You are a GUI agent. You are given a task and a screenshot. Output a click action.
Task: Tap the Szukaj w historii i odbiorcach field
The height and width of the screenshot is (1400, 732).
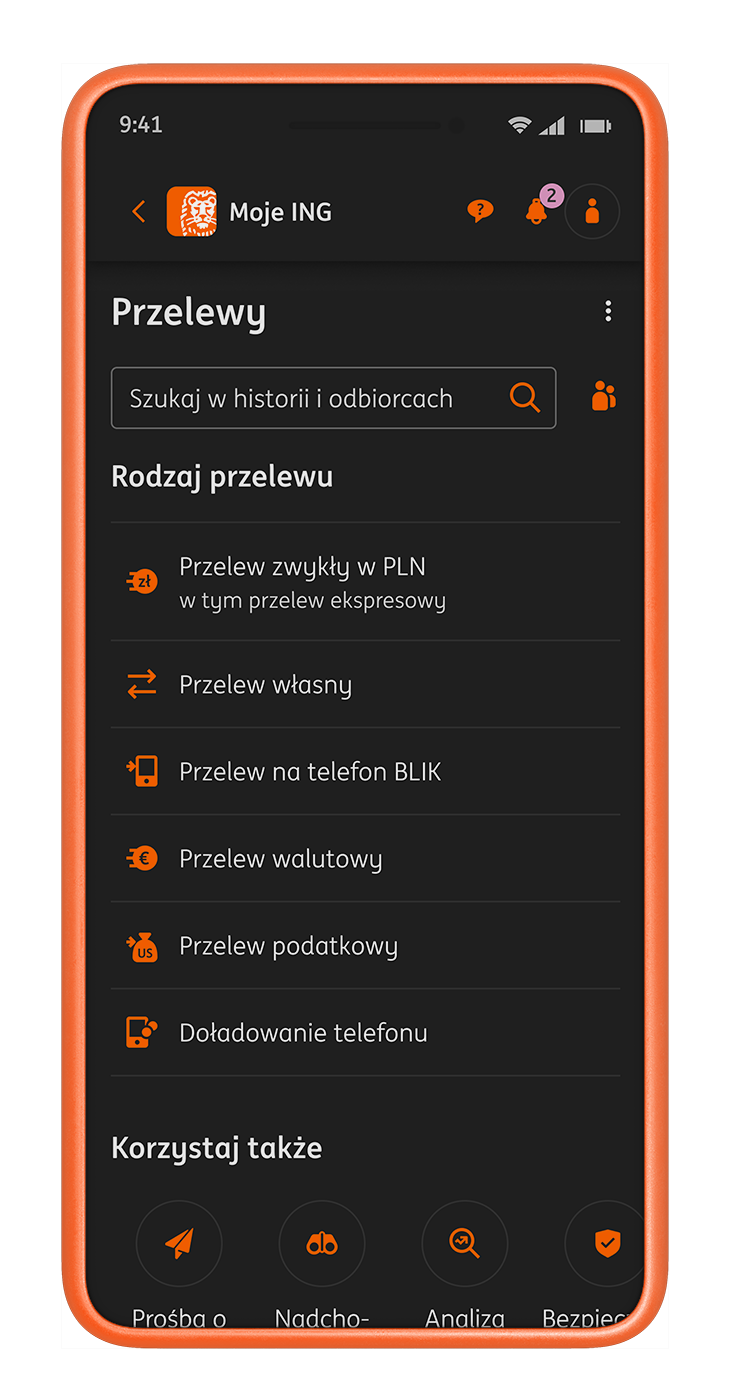click(315, 398)
